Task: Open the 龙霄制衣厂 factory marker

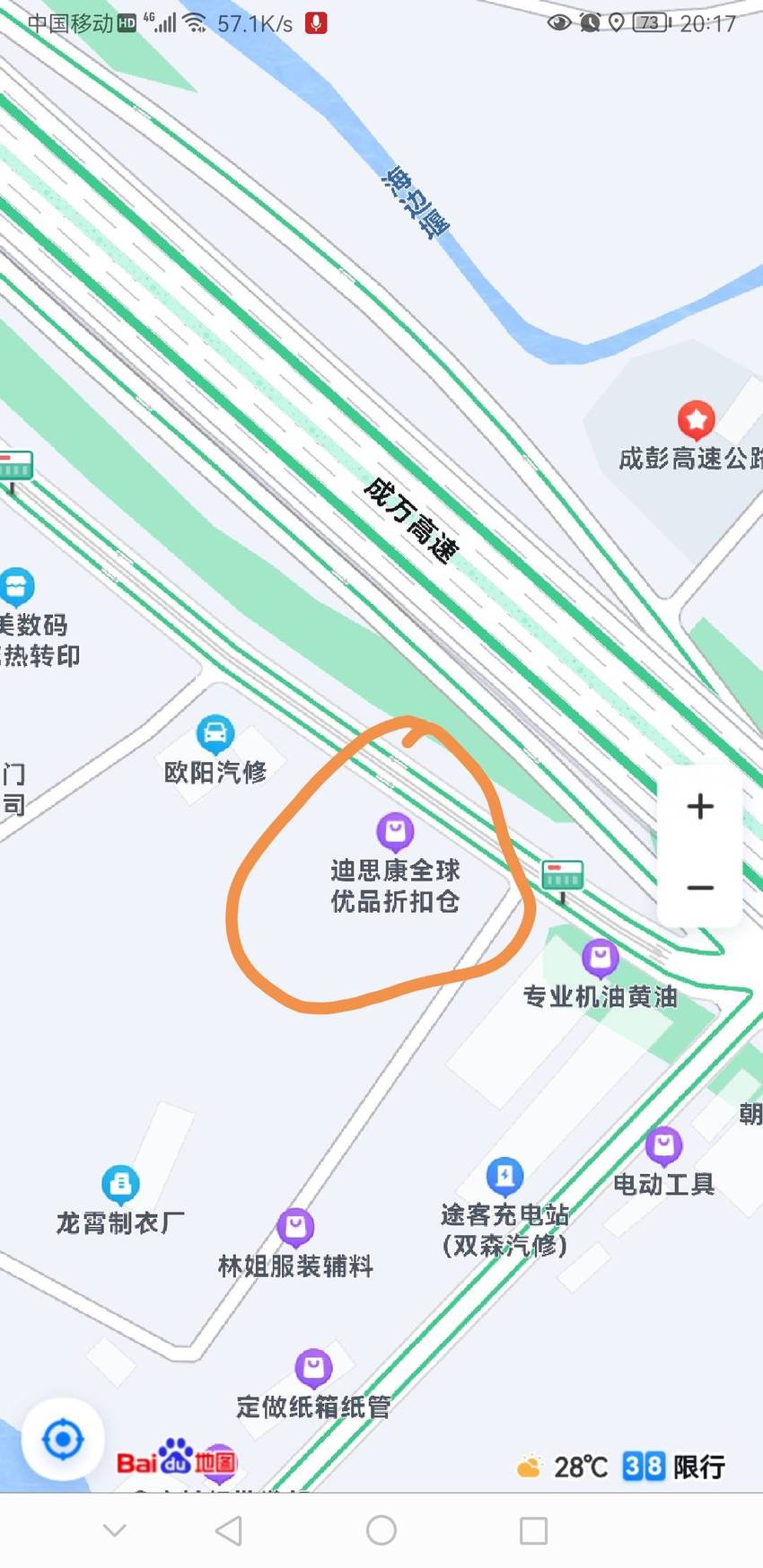Action: point(120,1185)
